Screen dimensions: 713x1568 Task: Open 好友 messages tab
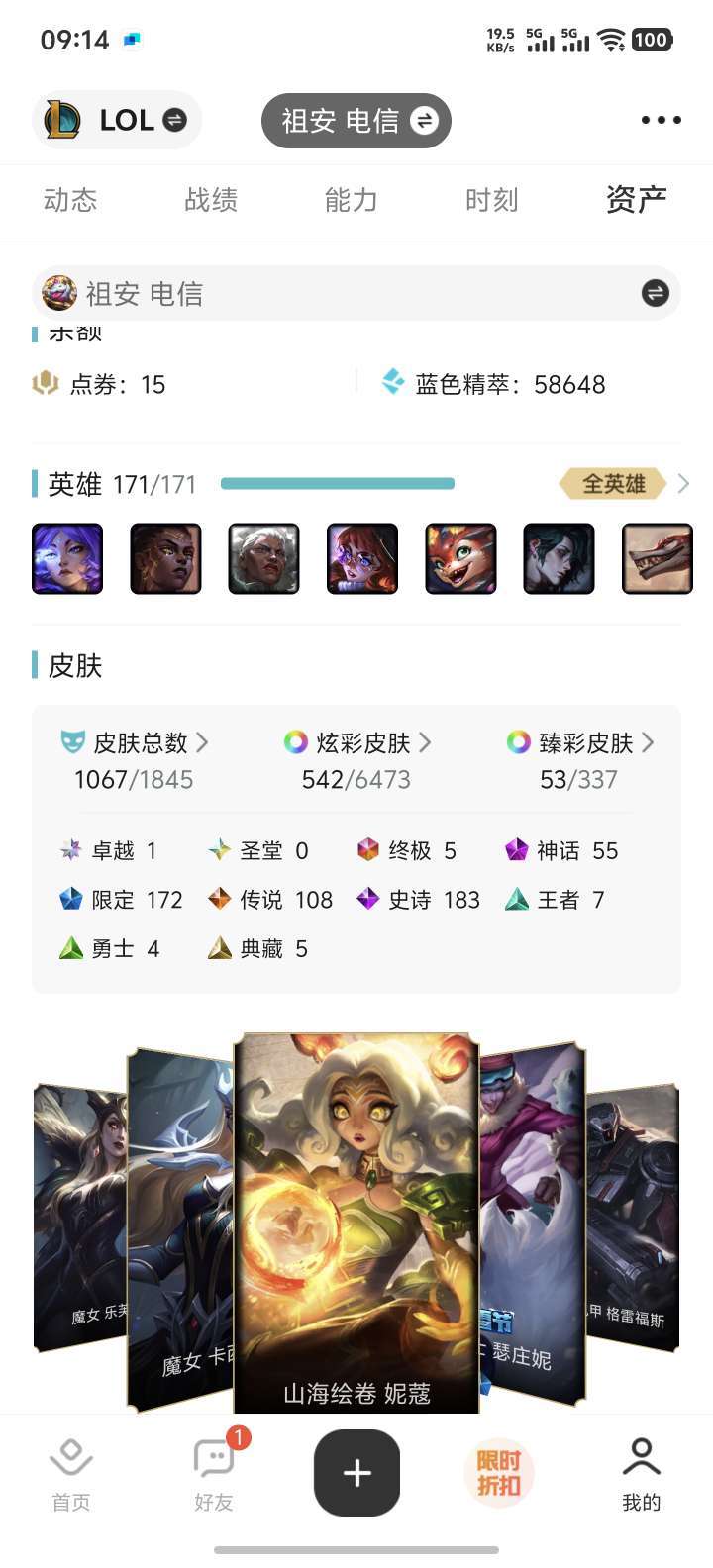(x=214, y=1475)
